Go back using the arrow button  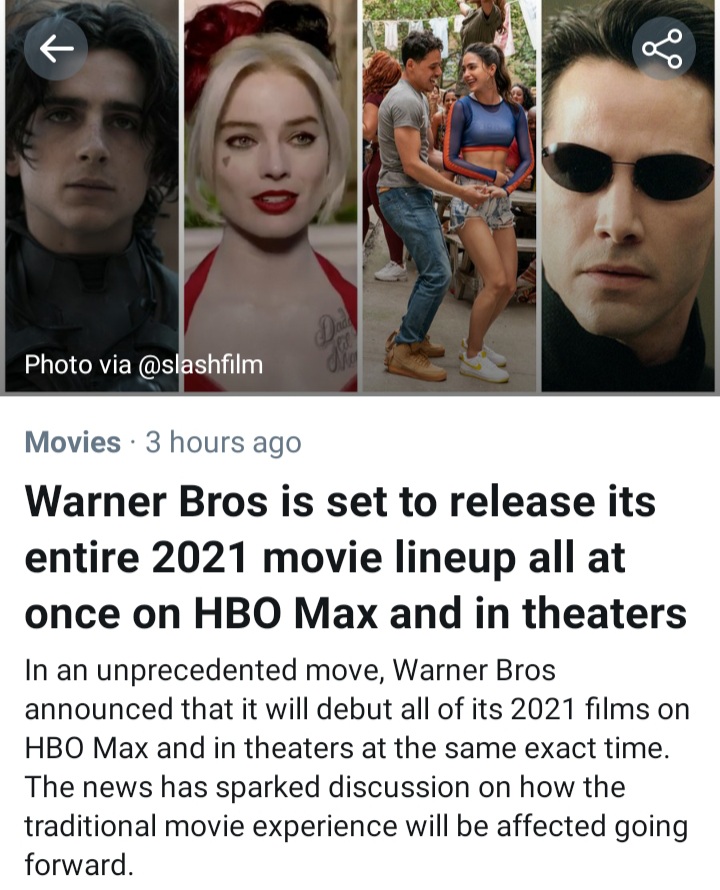click(55, 48)
